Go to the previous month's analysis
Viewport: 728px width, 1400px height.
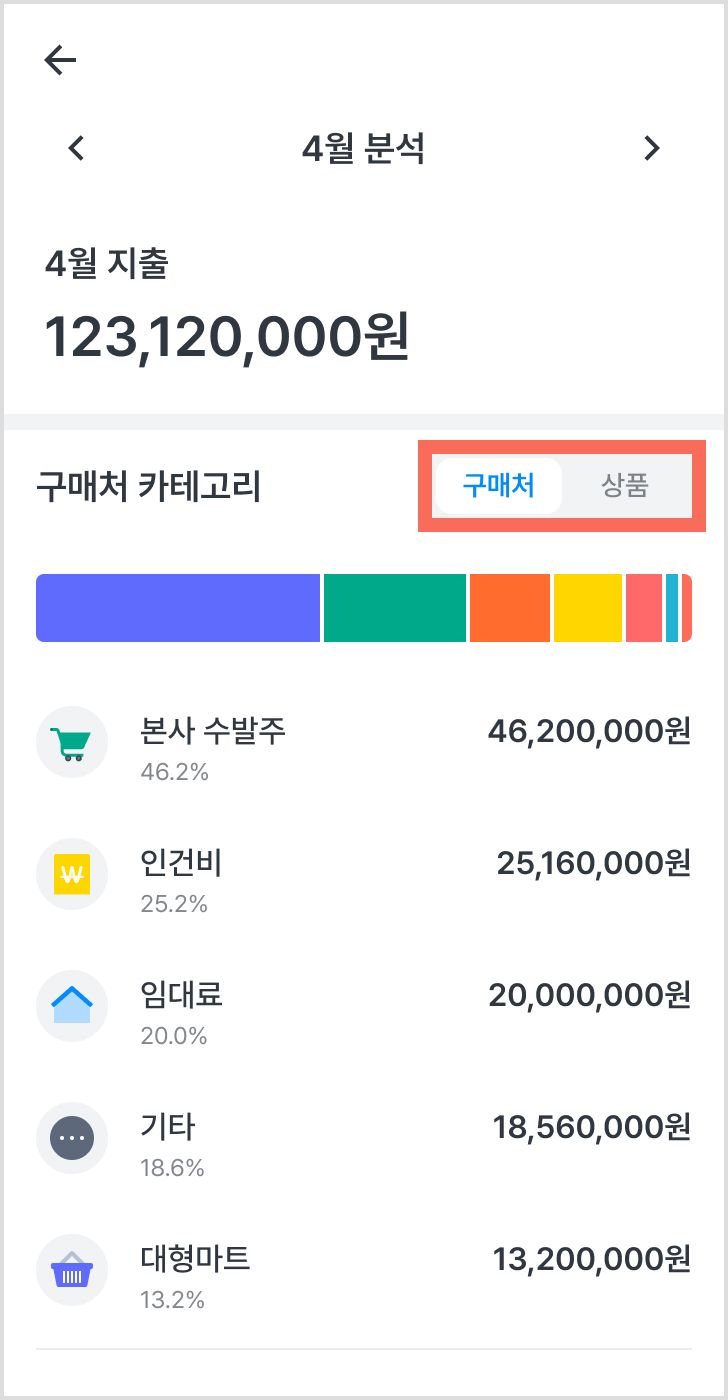(x=76, y=149)
